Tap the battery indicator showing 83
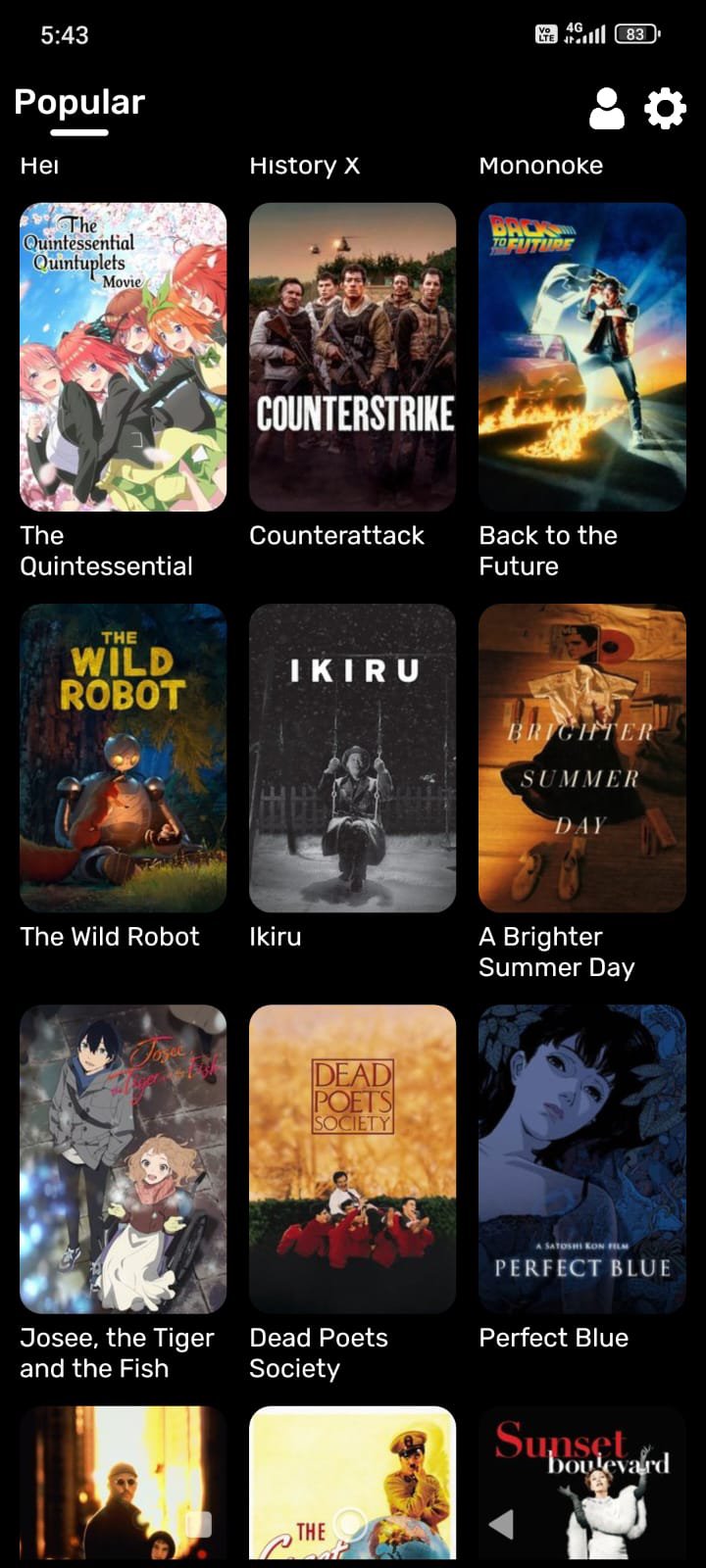The height and width of the screenshot is (1568, 706). click(x=634, y=32)
